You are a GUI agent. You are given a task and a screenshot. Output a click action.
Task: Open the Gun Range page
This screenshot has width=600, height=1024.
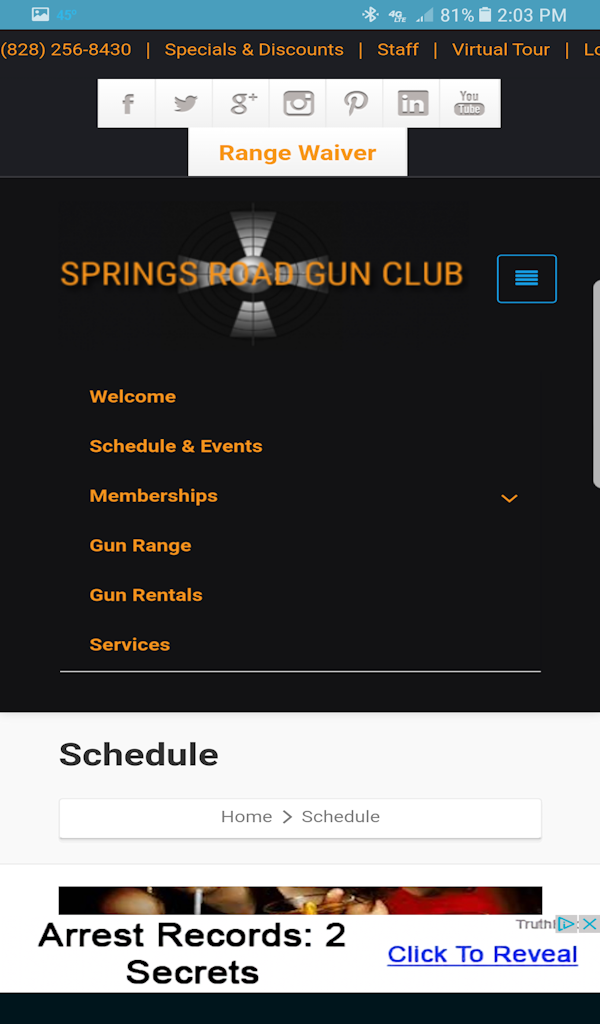[140, 545]
